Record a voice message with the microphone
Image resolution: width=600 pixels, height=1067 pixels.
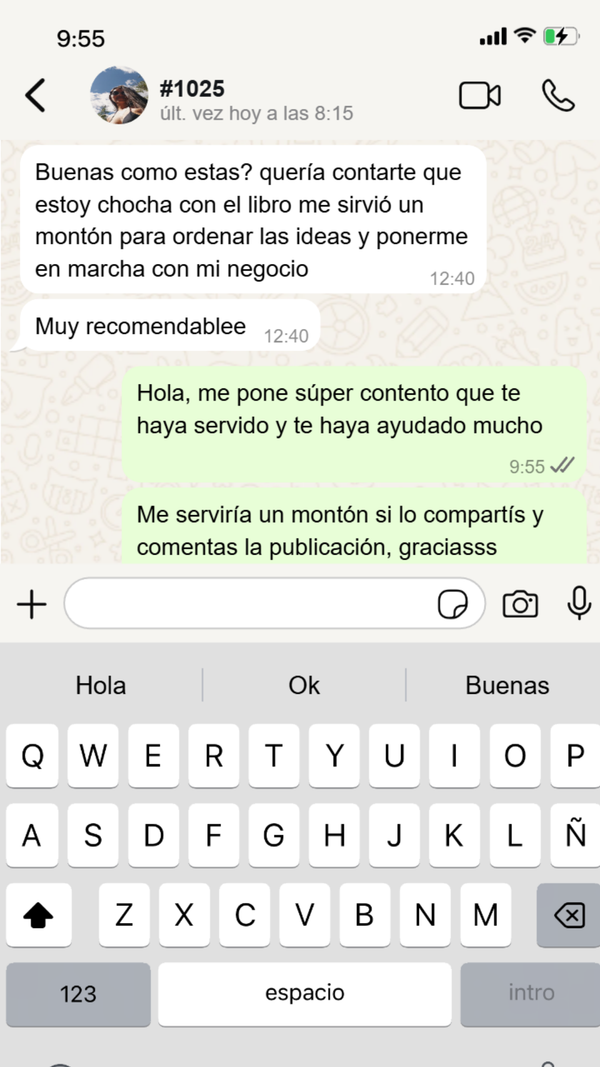[x=578, y=604]
